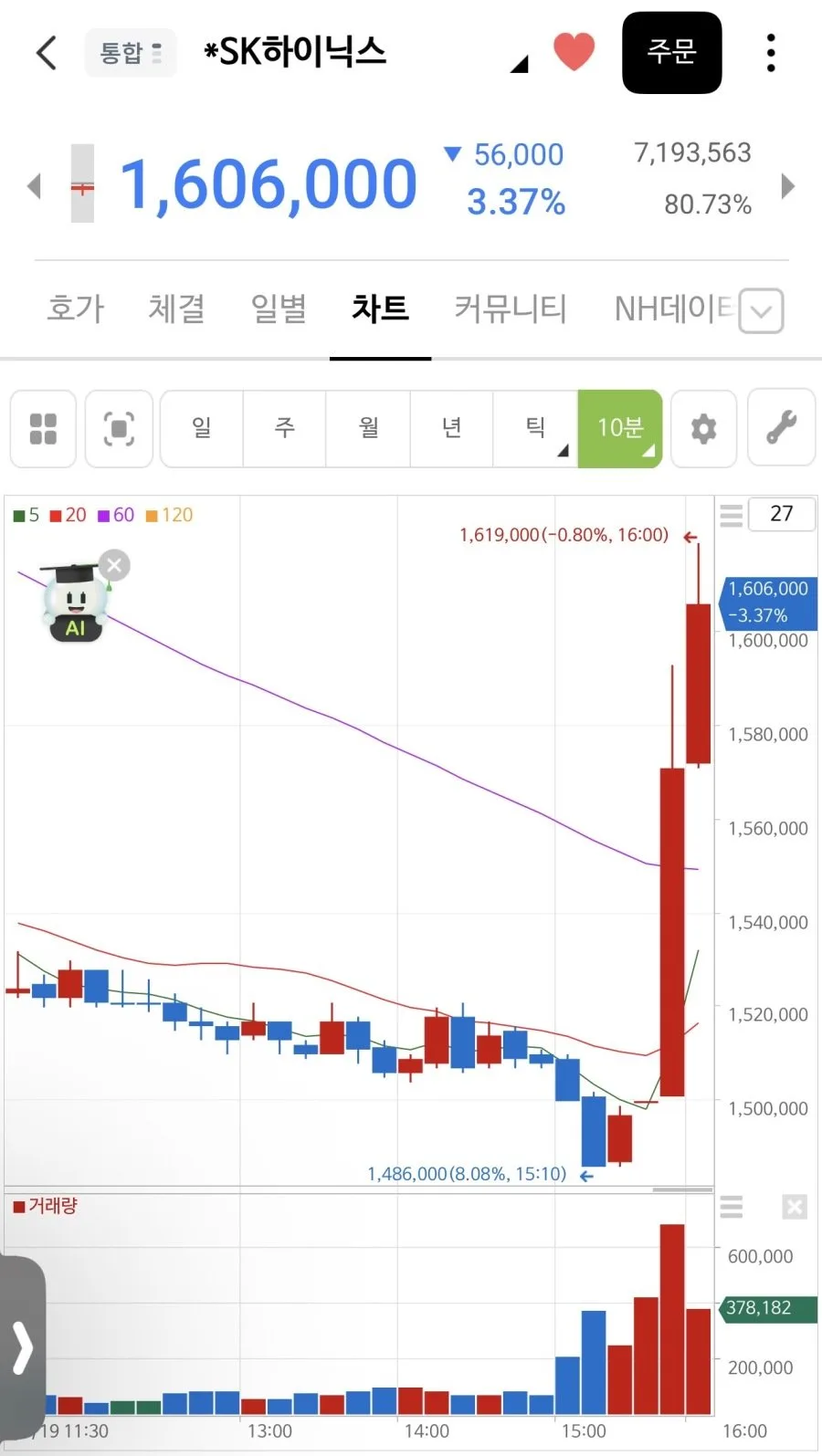Open the three-dot overflow menu
Screen dimensions: 822x1456
pyautogui.click(x=771, y=53)
